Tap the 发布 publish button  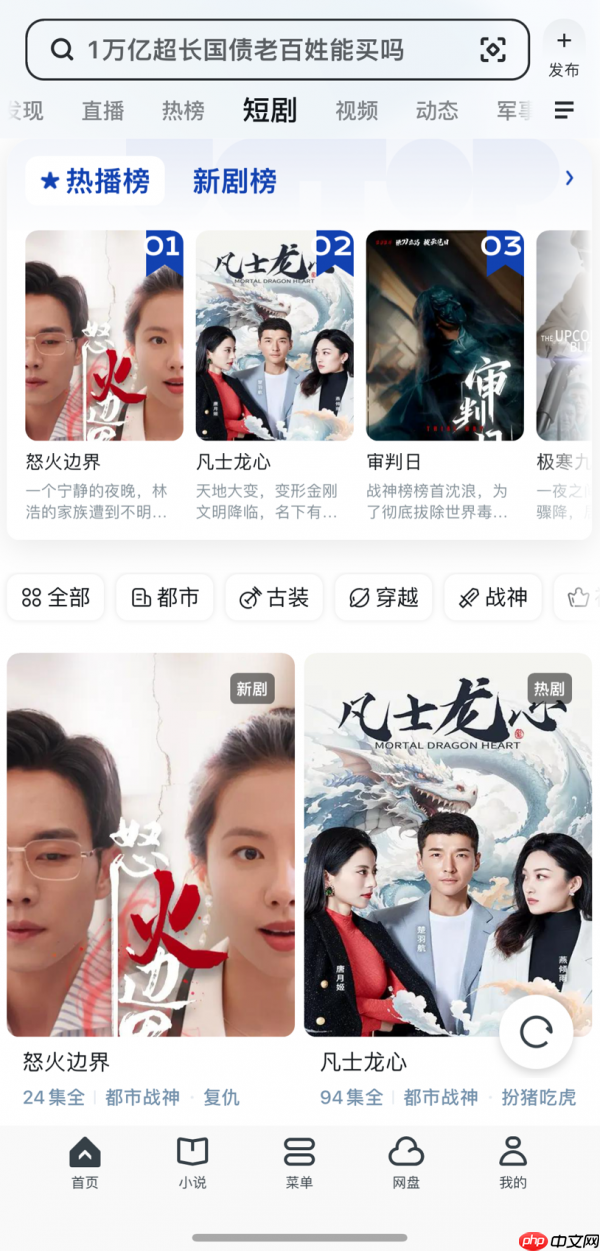tap(564, 52)
